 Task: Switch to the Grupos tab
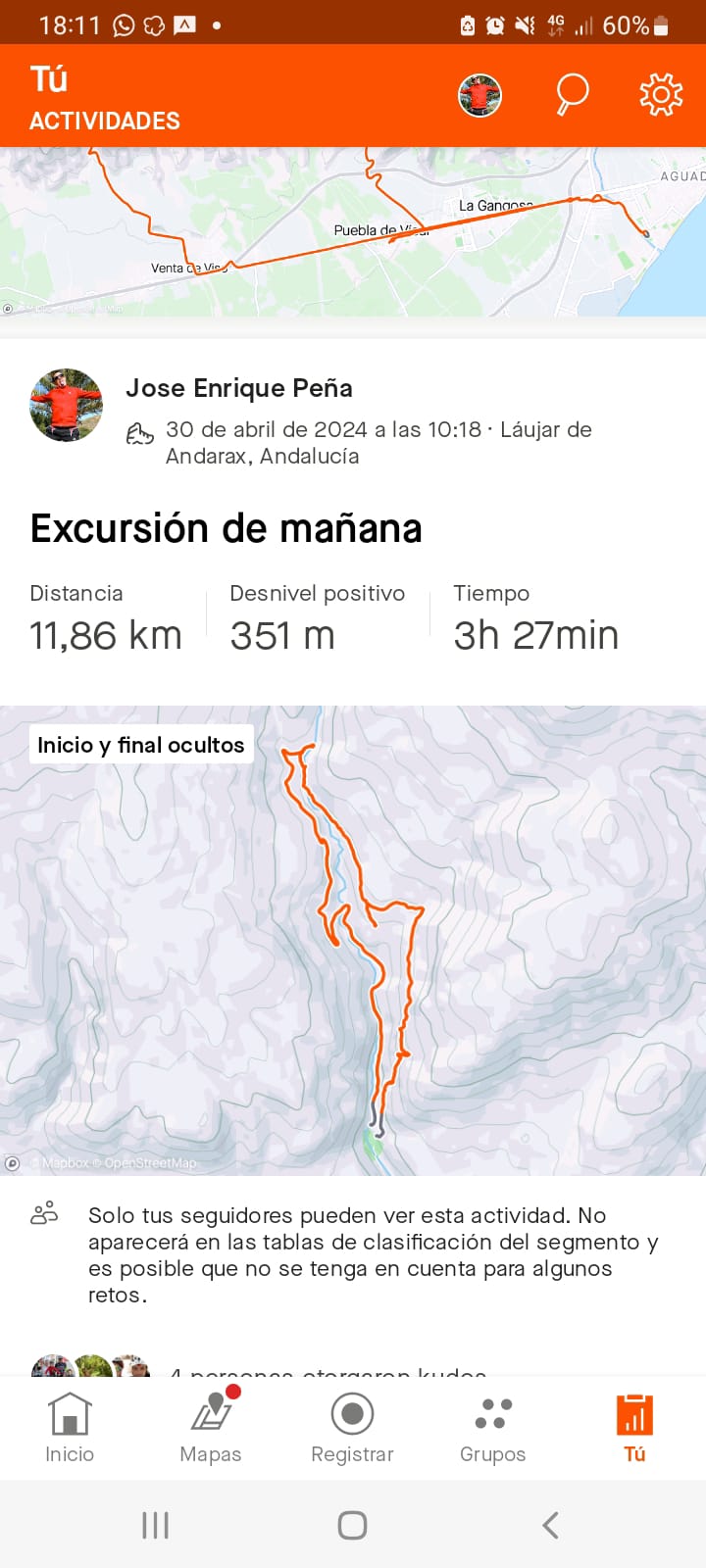pyautogui.click(x=493, y=1429)
